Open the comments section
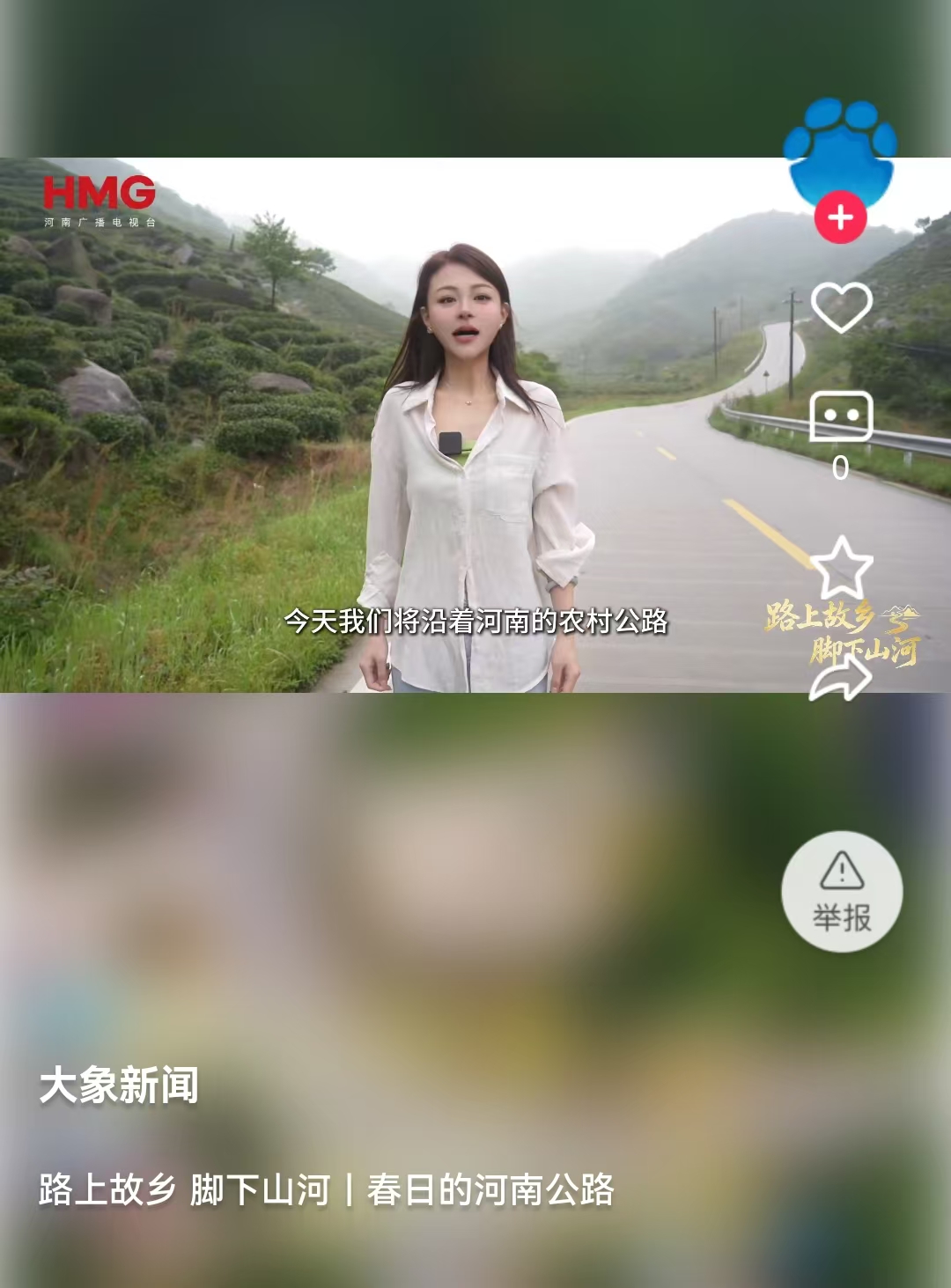Viewport: 951px width, 1288px height. click(x=841, y=418)
